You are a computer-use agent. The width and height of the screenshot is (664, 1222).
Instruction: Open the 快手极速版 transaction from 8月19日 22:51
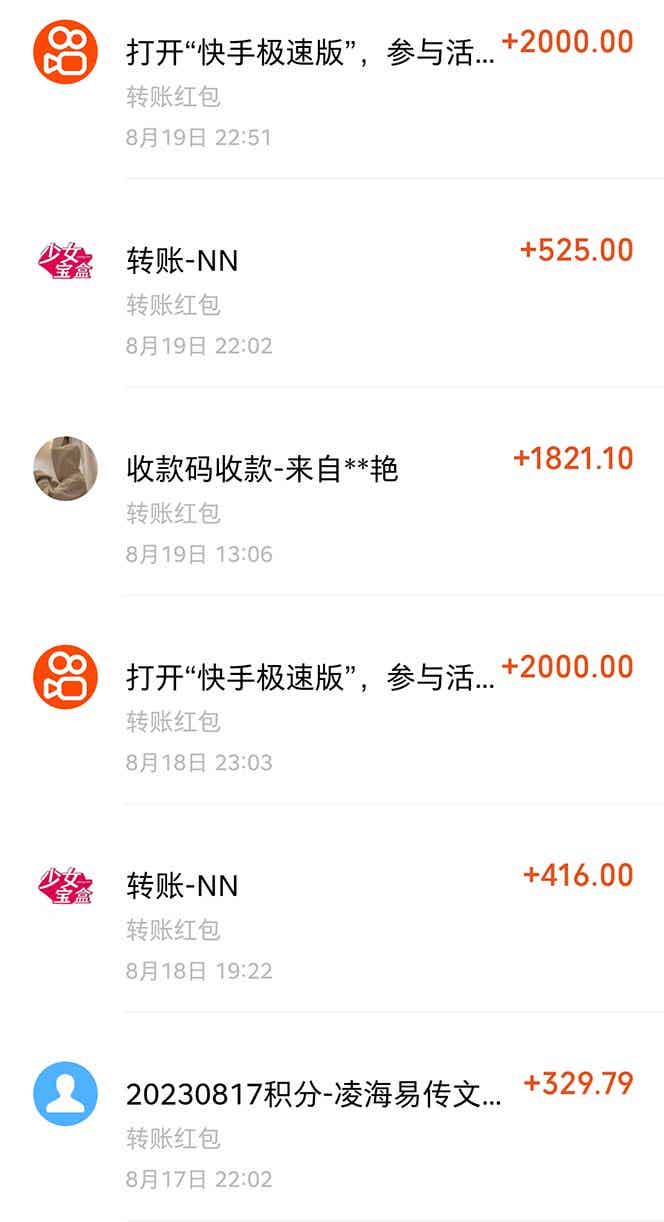[x=310, y=52]
